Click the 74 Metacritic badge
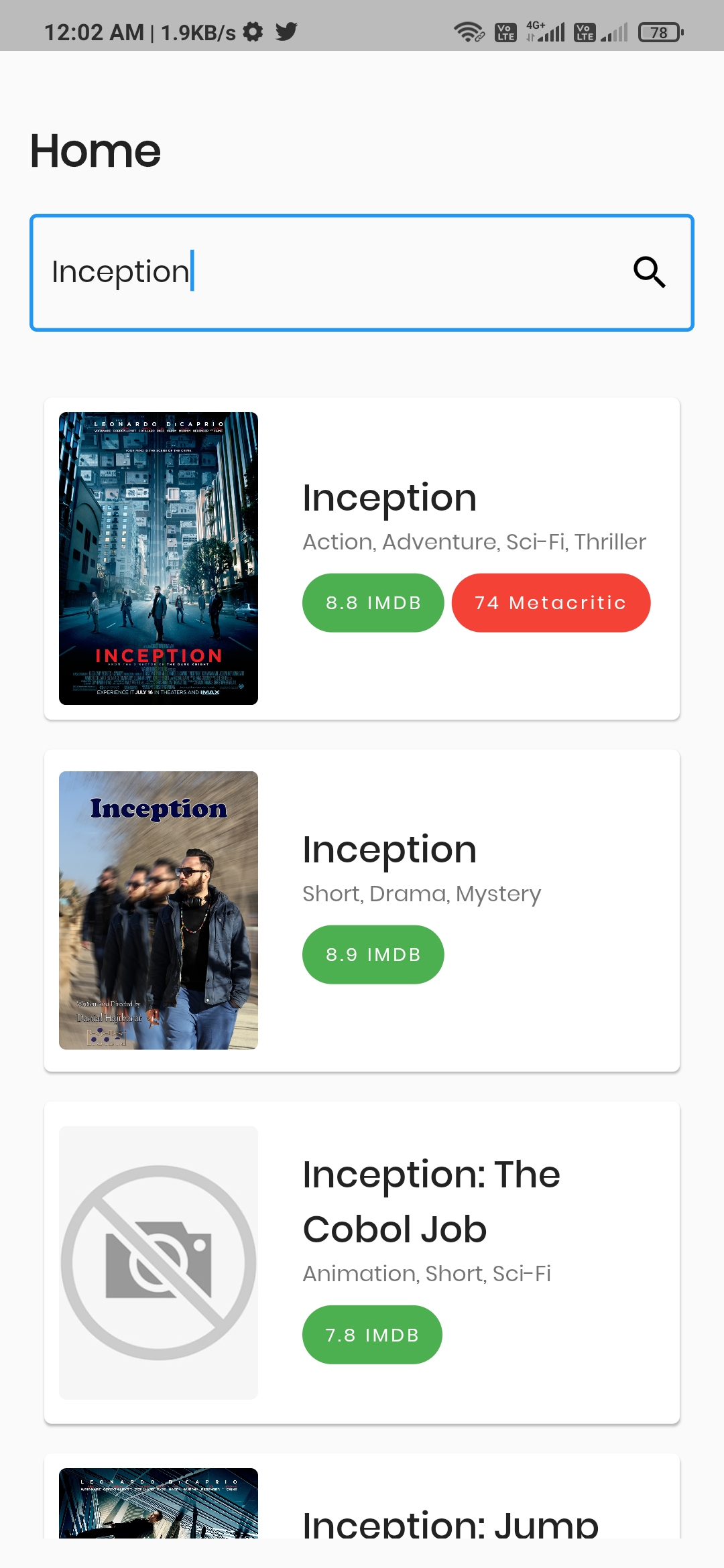 tap(551, 602)
